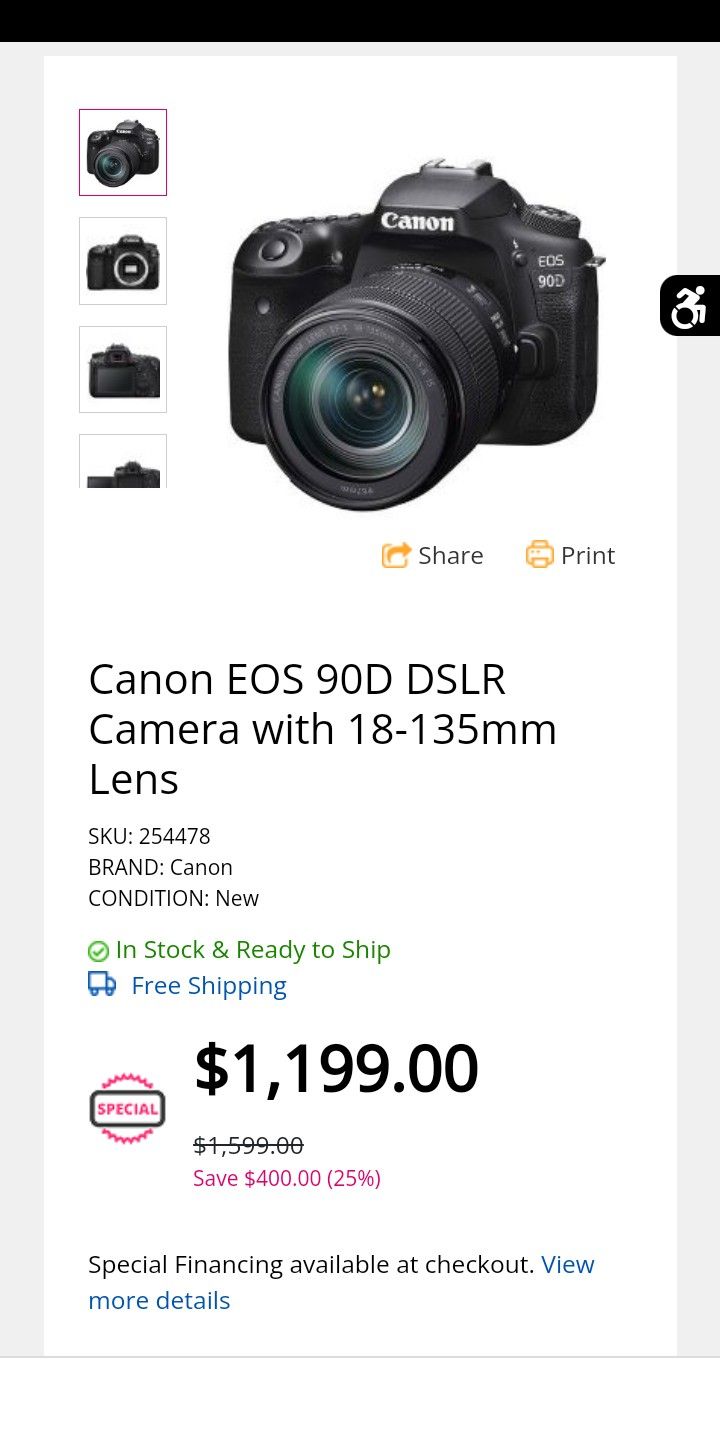
Task: Select the partially visible fourth camera thumbnail
Action: pos(123,463)
